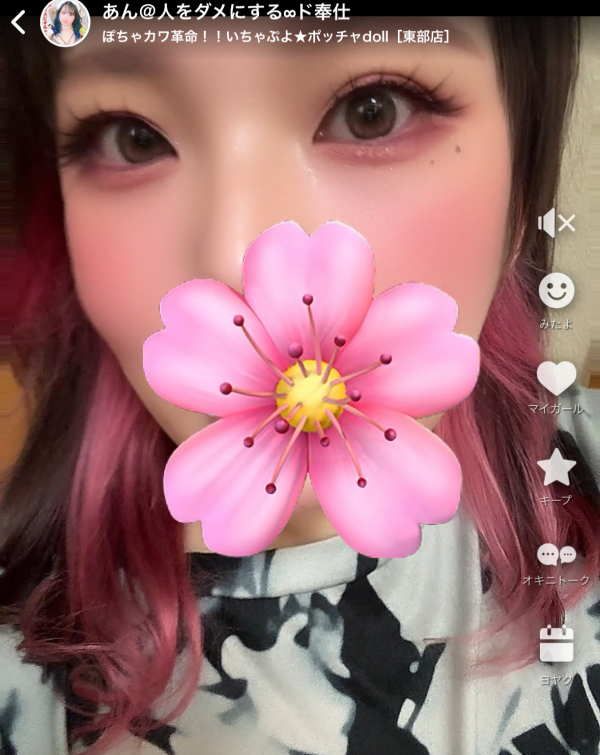
Task: Add to マイガール with the heart
Action: (x=556, y=379)
